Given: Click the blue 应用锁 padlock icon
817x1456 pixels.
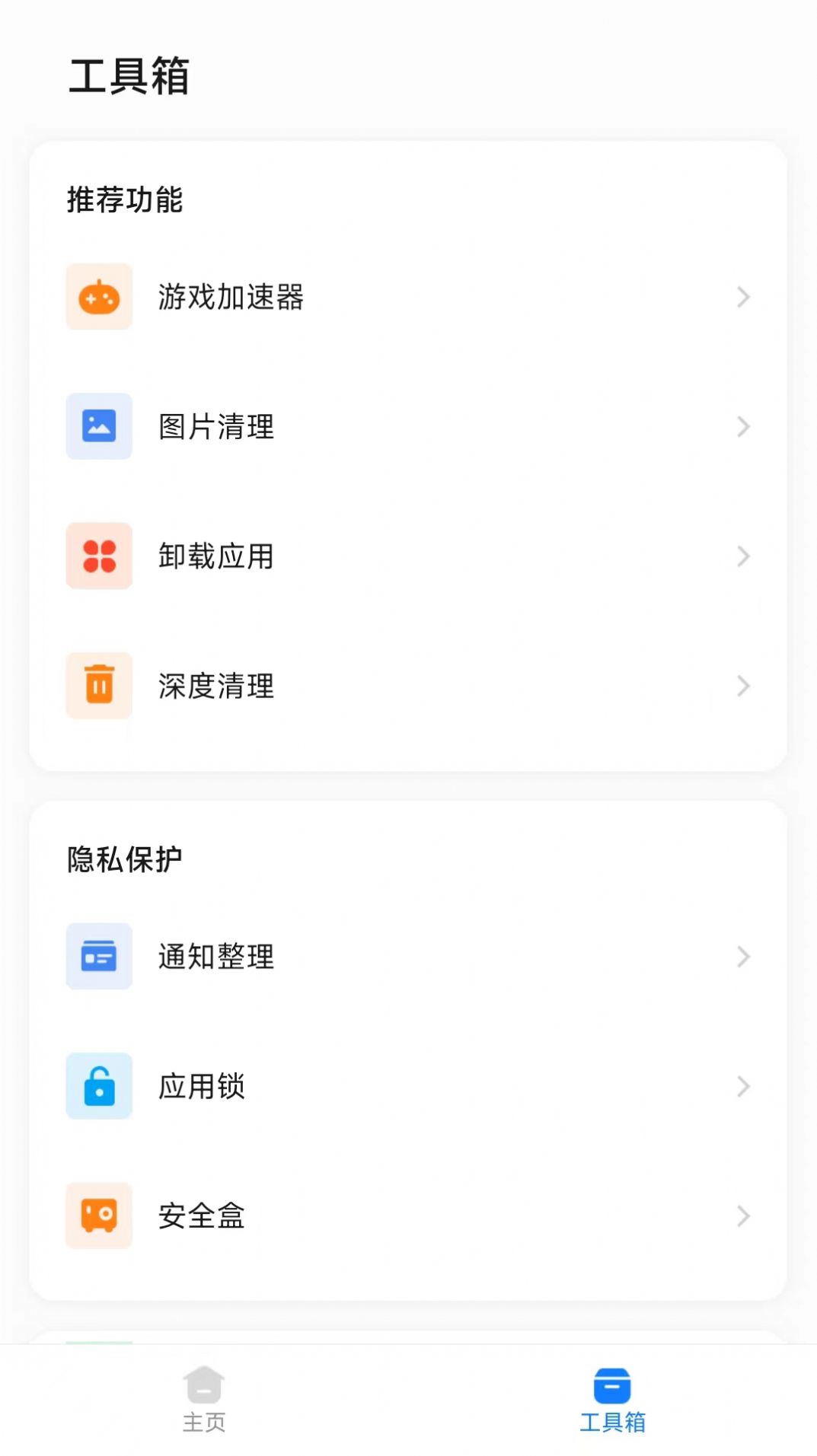Looking at the screenshot, I should pyautogui.click(x=98, y=1087).
